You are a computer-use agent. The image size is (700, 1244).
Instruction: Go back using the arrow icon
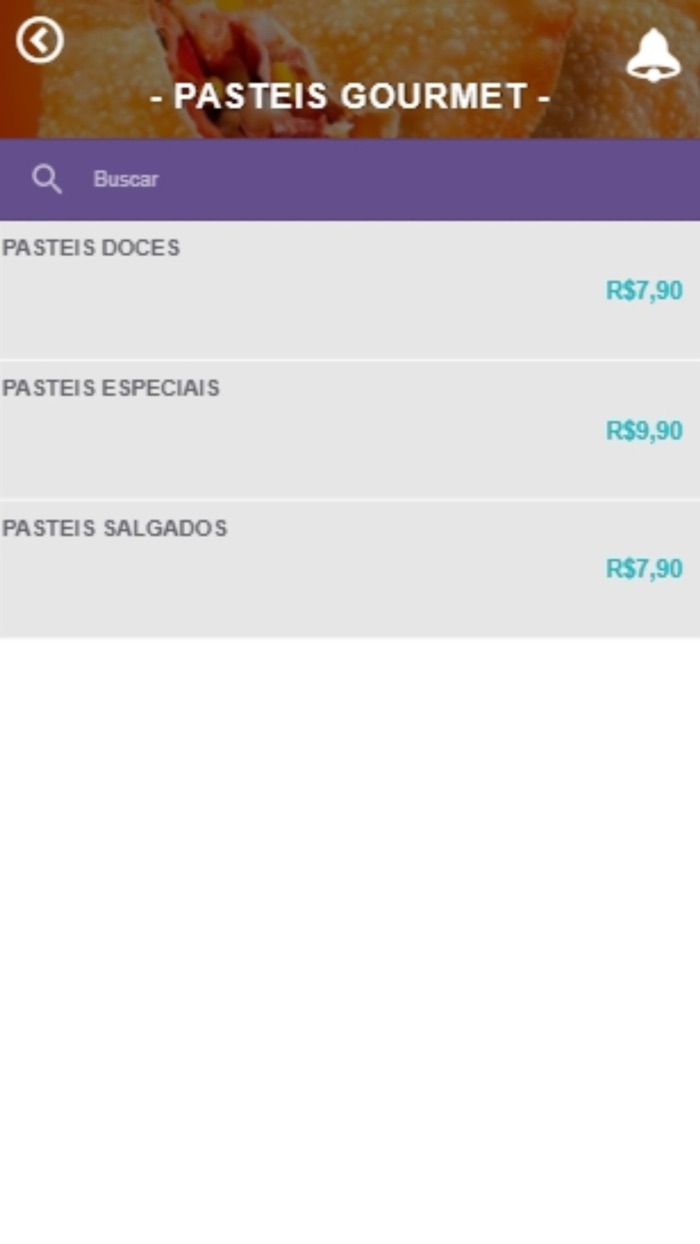pyautogui.click(x=40, y=40)
